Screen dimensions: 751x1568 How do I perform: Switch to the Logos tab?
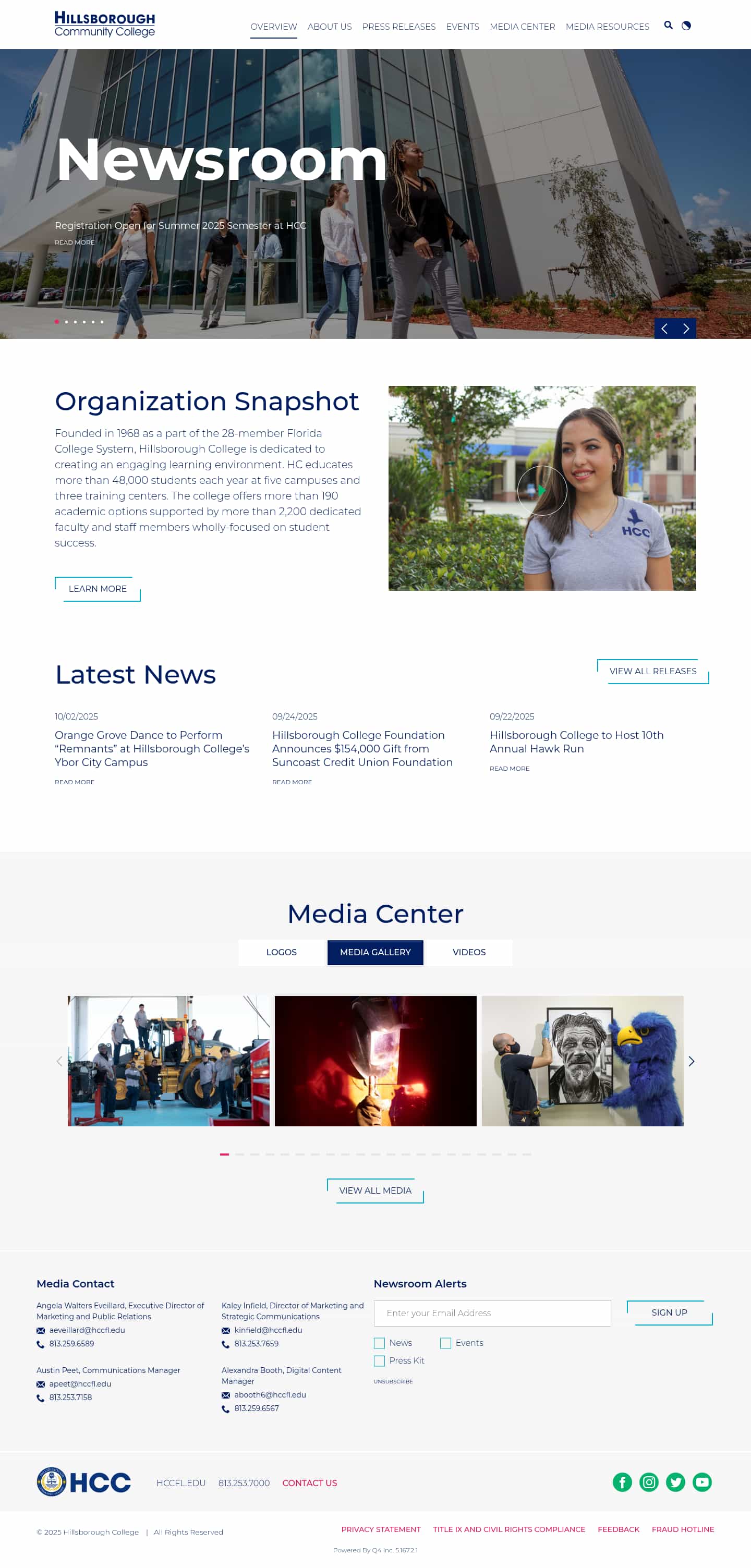[281, 952]
